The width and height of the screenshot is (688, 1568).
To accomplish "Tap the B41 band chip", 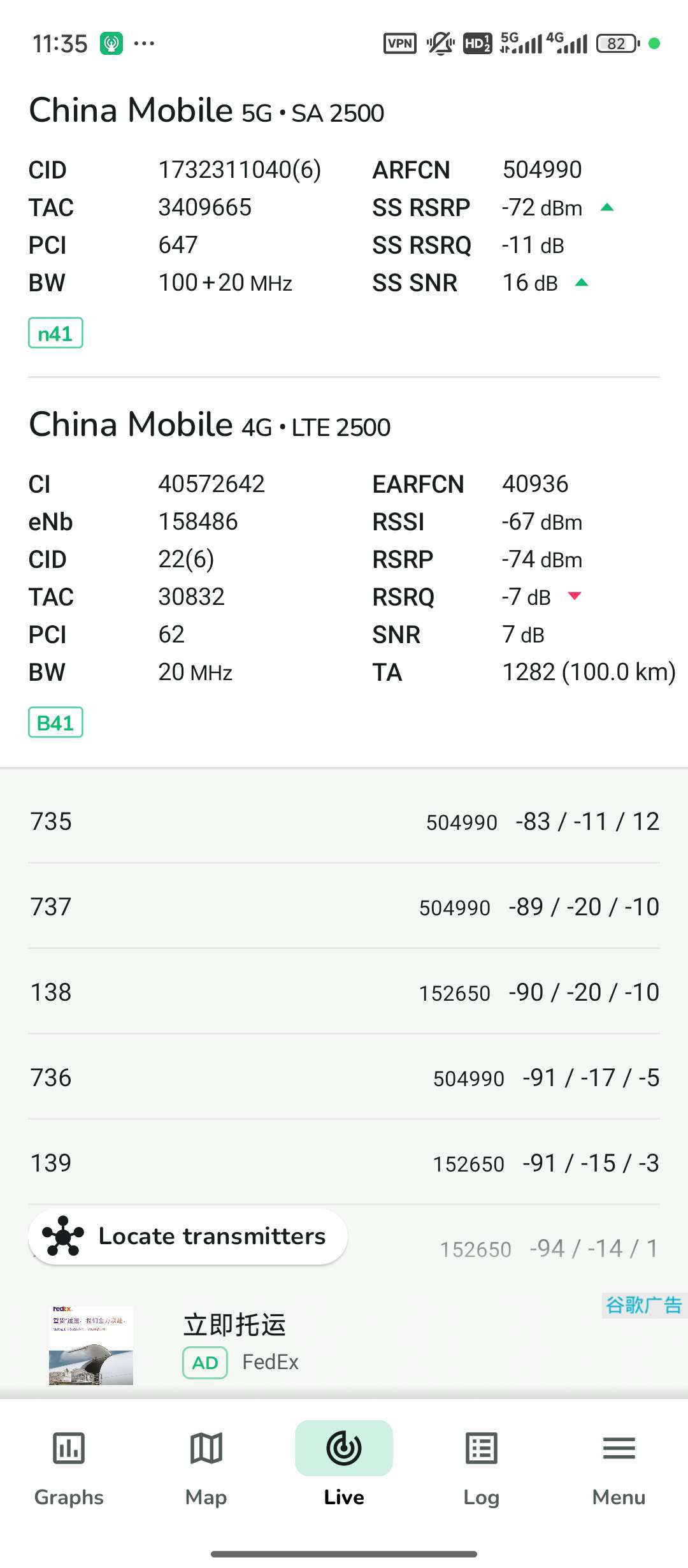I will click(55, 723).
